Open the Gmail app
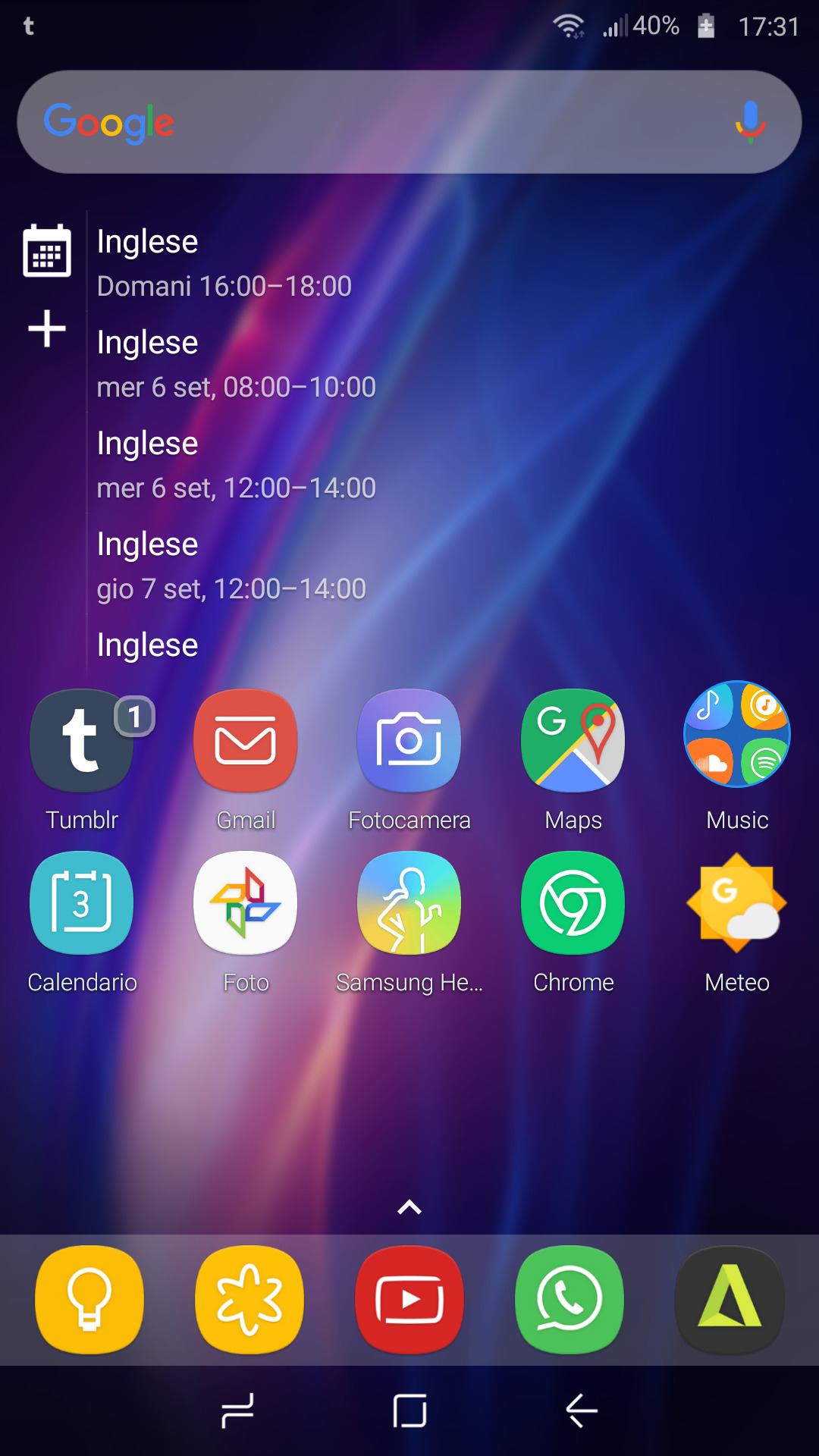This screenshot has height=1456, width=819. tap(245, 739)
